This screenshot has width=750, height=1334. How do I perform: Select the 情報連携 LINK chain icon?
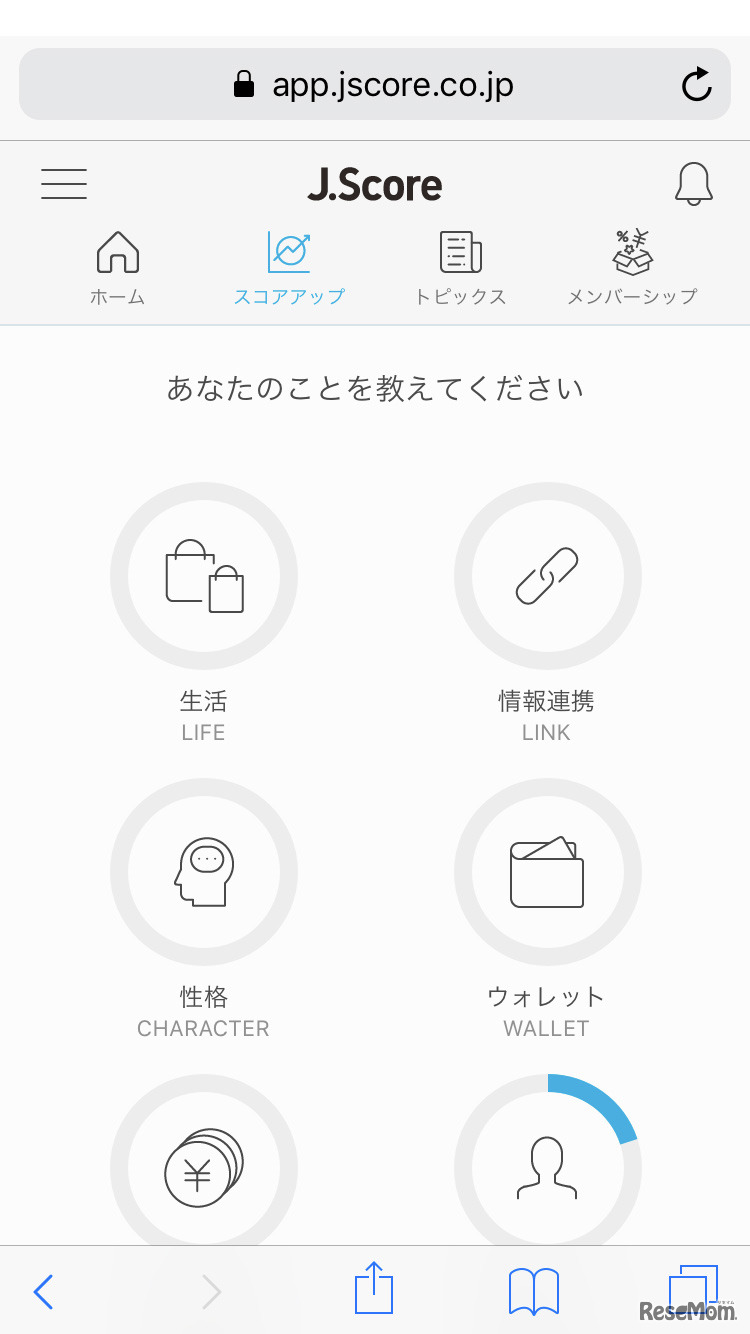point(546,577)
